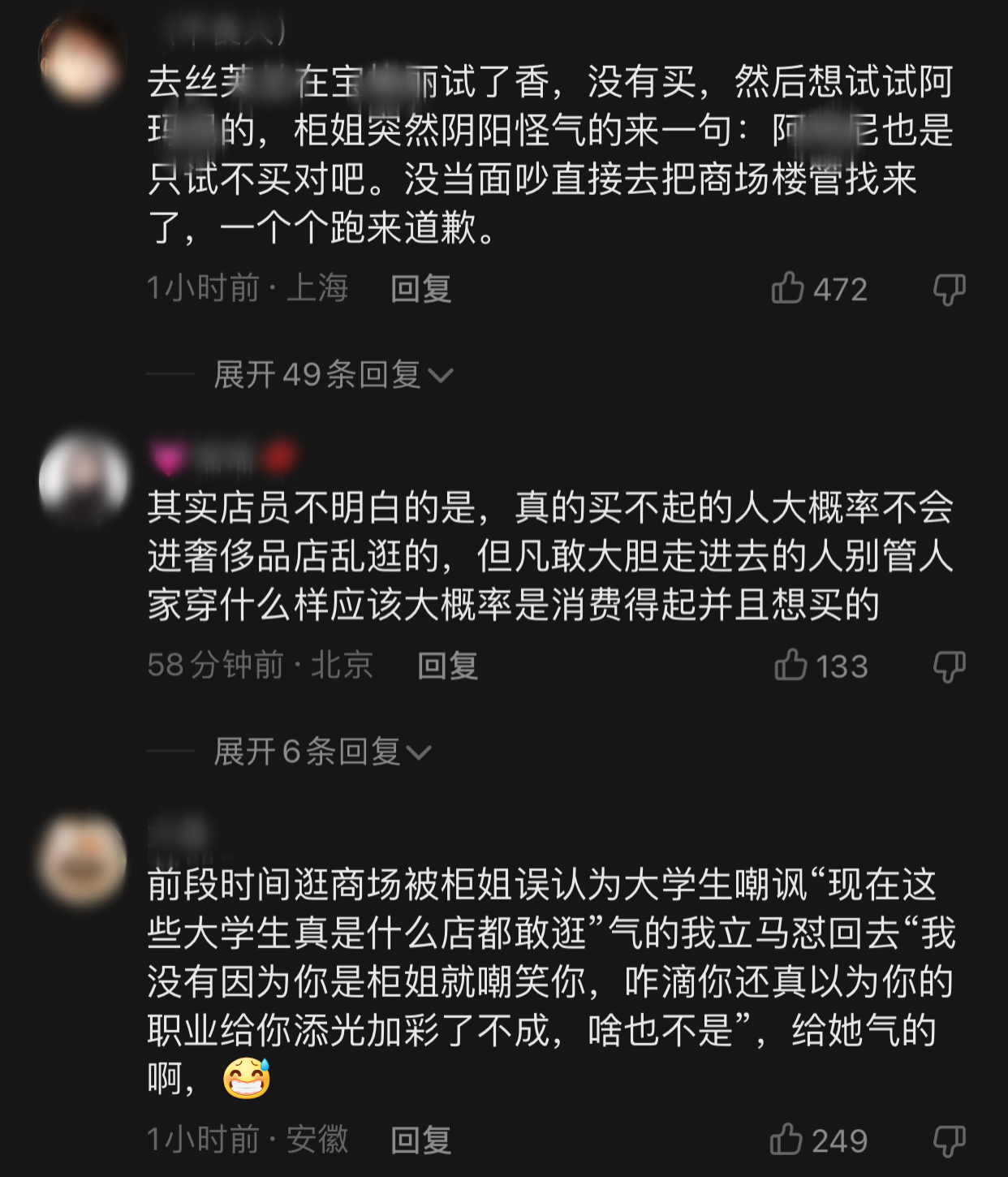Screen dimensions: 1008x1177
Task: Expand 展开49条回复 thread
Action: 333,374
